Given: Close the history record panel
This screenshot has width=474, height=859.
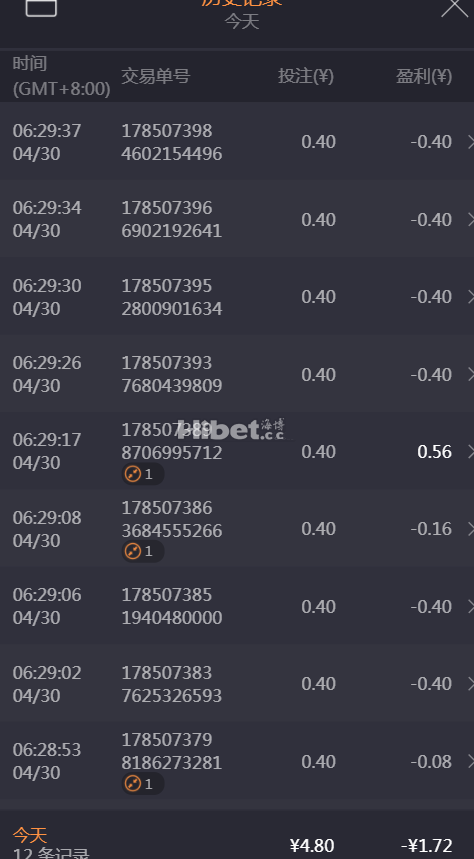Looking at the screenshot, I should pos(455,7).
